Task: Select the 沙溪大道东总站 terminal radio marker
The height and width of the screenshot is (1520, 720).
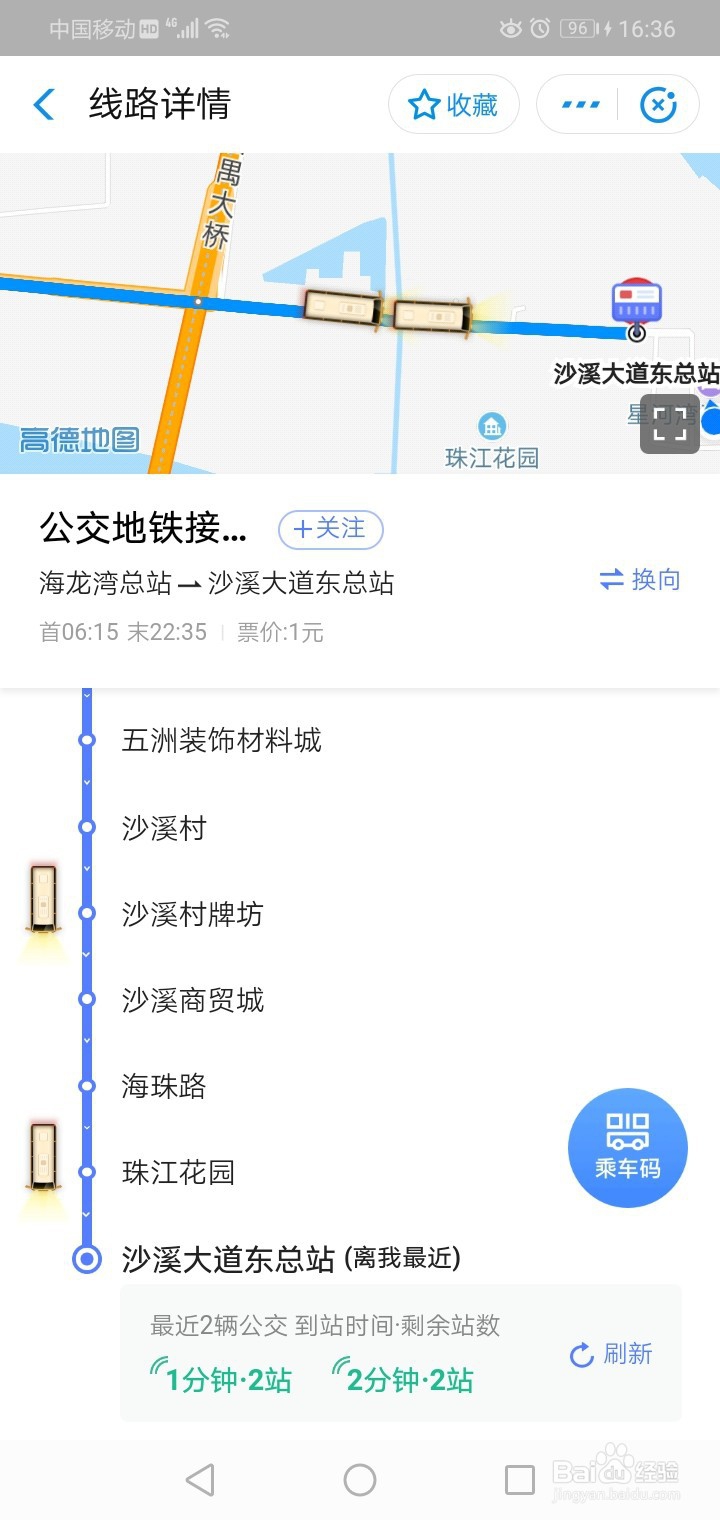Action: (86, 1260)
